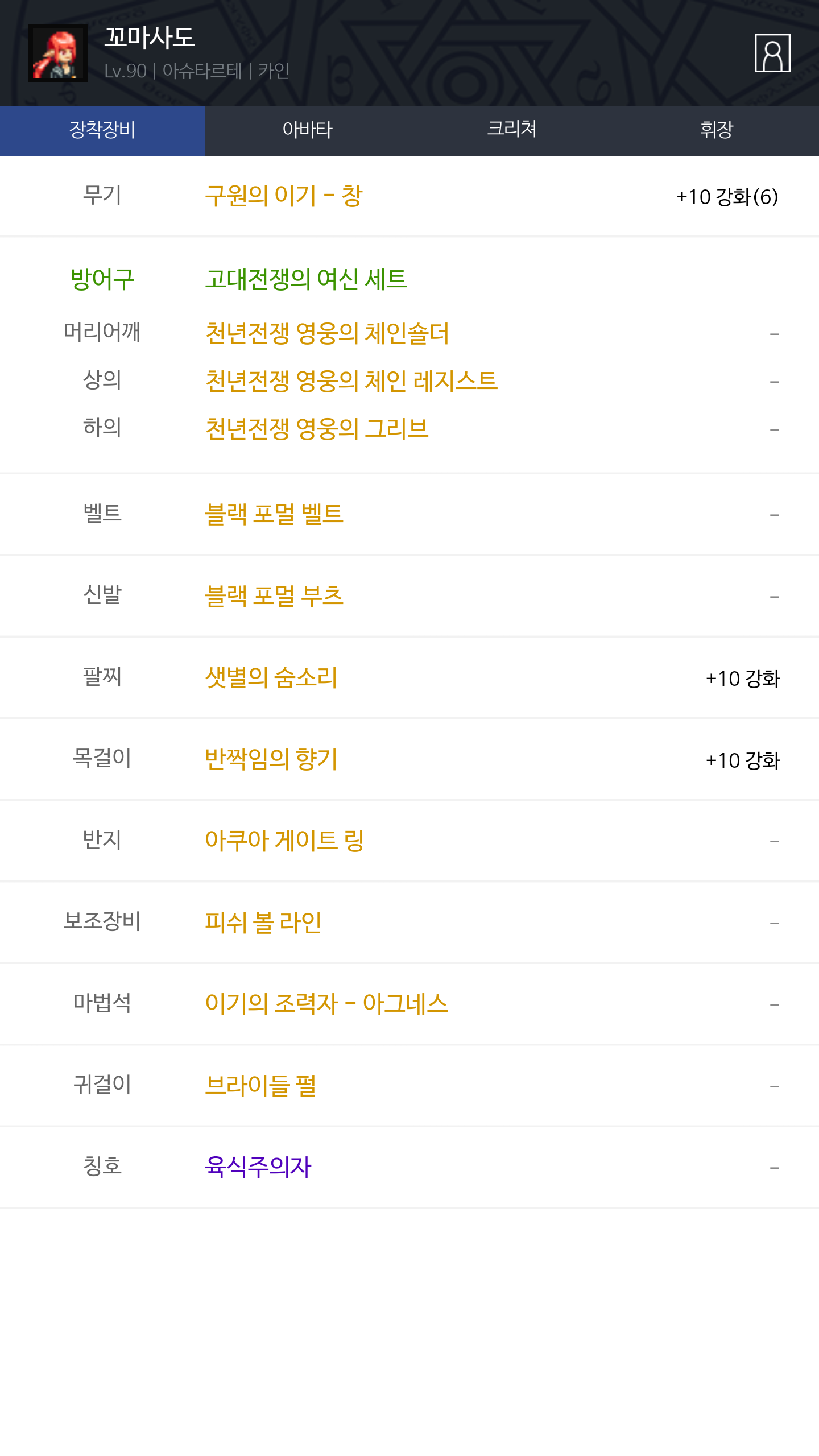Screen dimensions: 819x1456
Task: View the 고대전쟁의 여신 세트 armor set
Action: (x=306, y=279)
